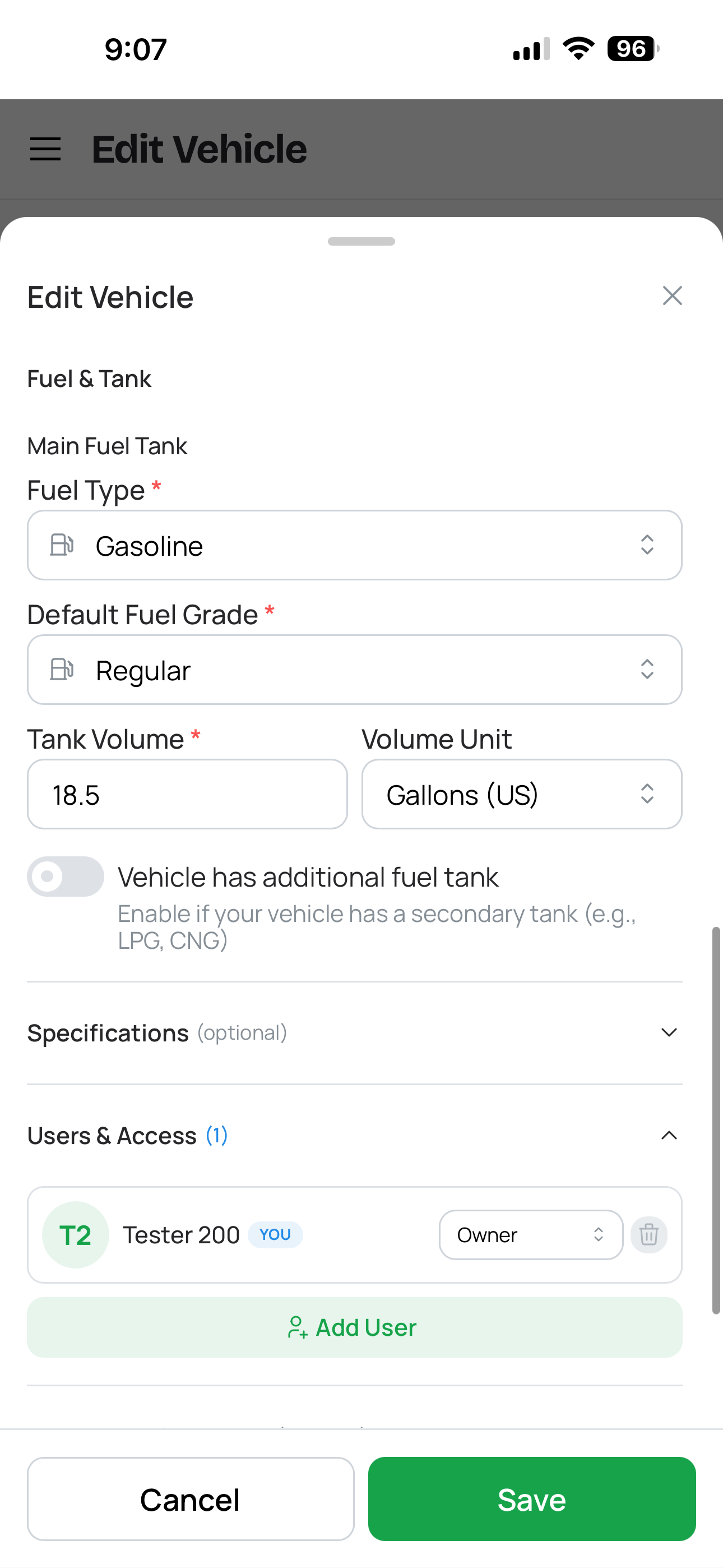Collapse the Users & Access section
The width and height of the screenshot is (723, 1568).
[668, 1135]
